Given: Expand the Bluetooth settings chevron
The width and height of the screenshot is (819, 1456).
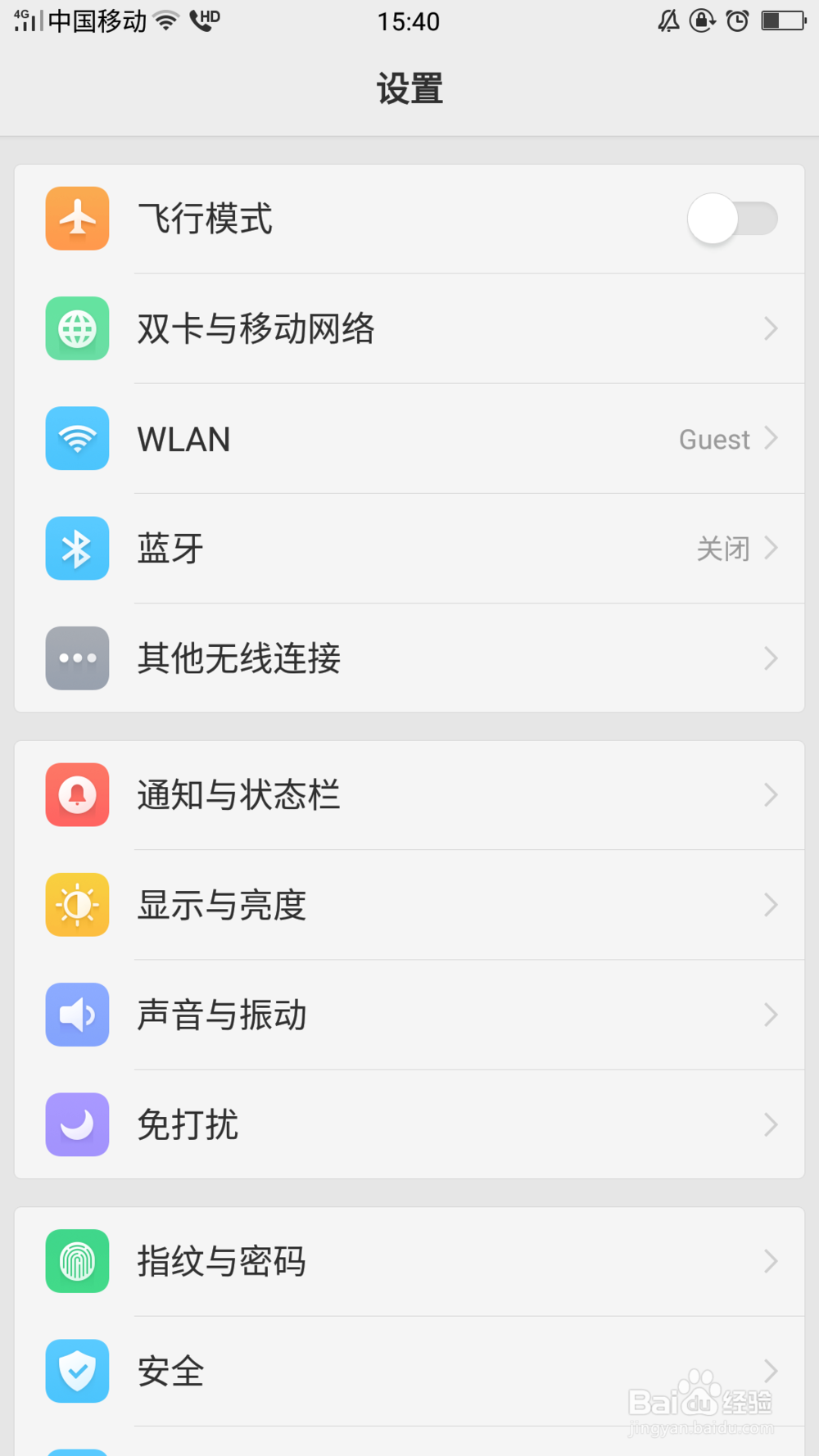Looking at the screenshot, I should tap(768, 549).
